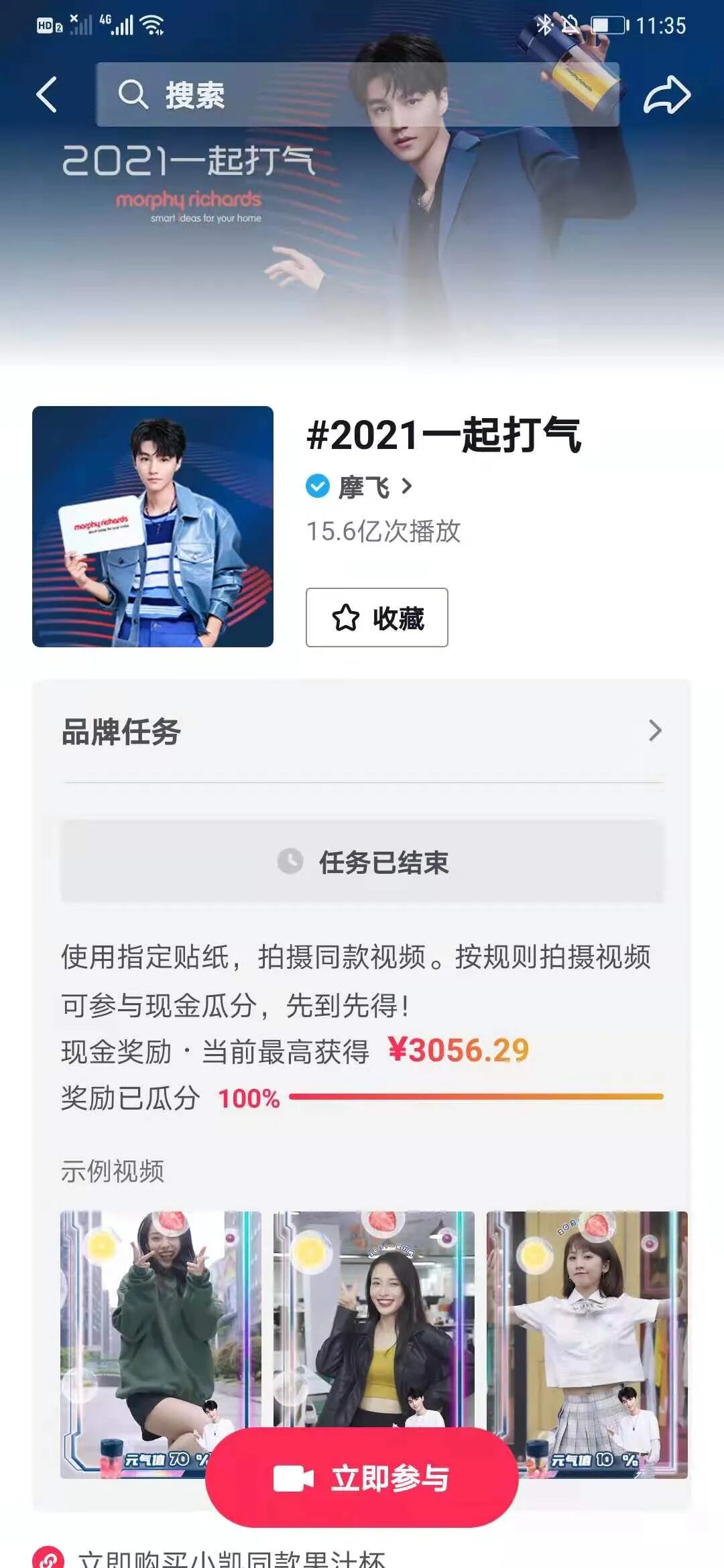This screenshot has width=724, height=1568.
Task: Tap 立即参与 to join the challenge
Action: pyautogui.click(x=362, y=1478)
